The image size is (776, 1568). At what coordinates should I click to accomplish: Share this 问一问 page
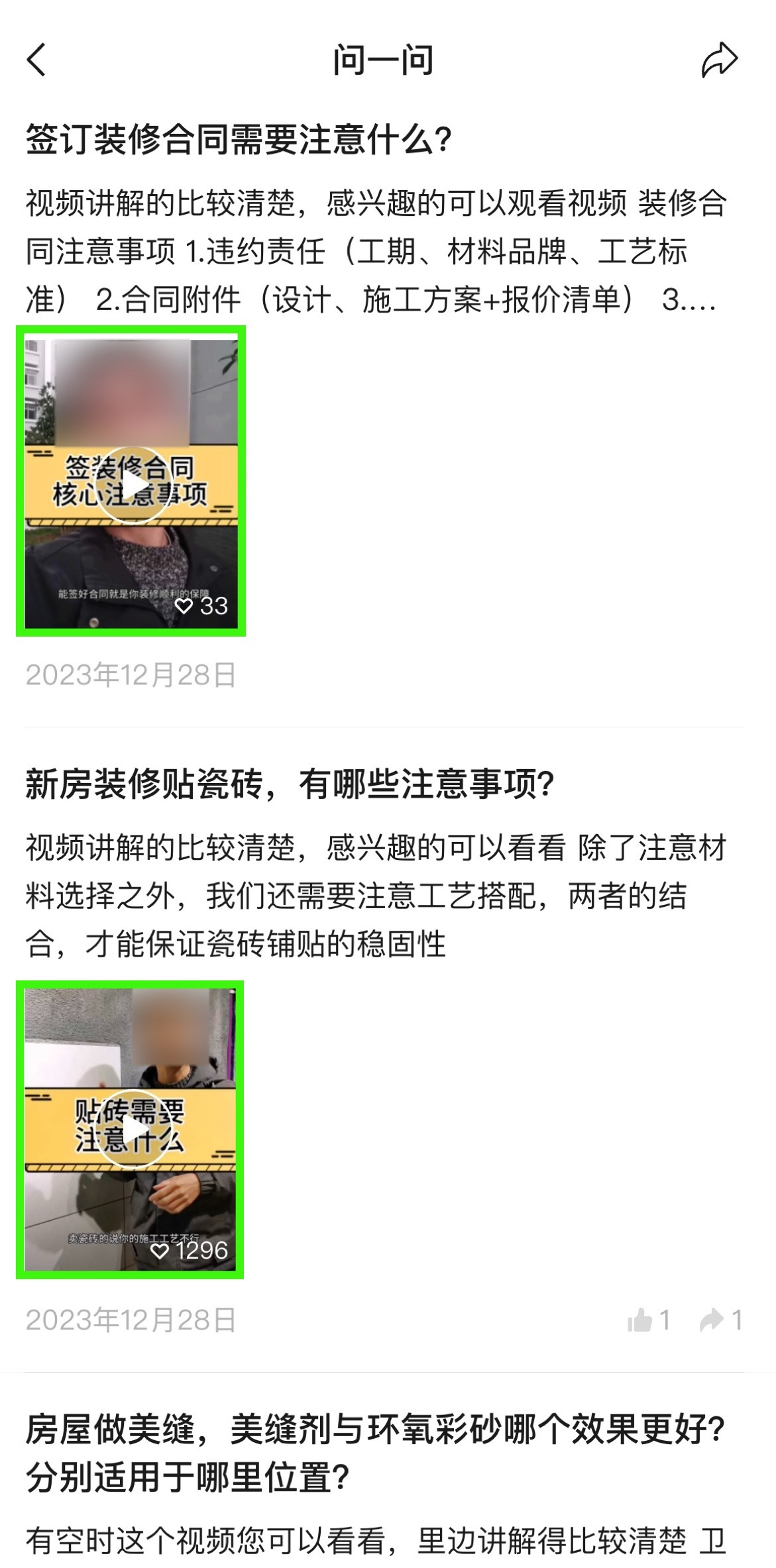point(720,60)
